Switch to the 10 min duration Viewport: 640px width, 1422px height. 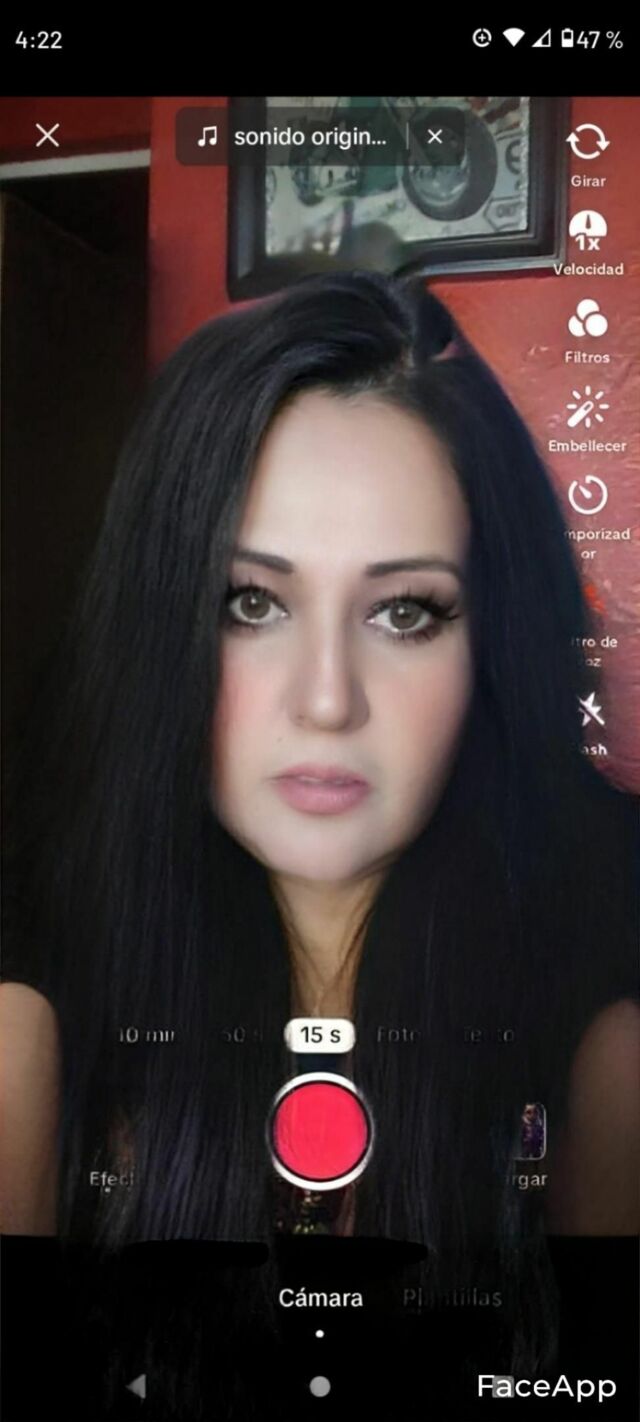[x=147, y=1035]
